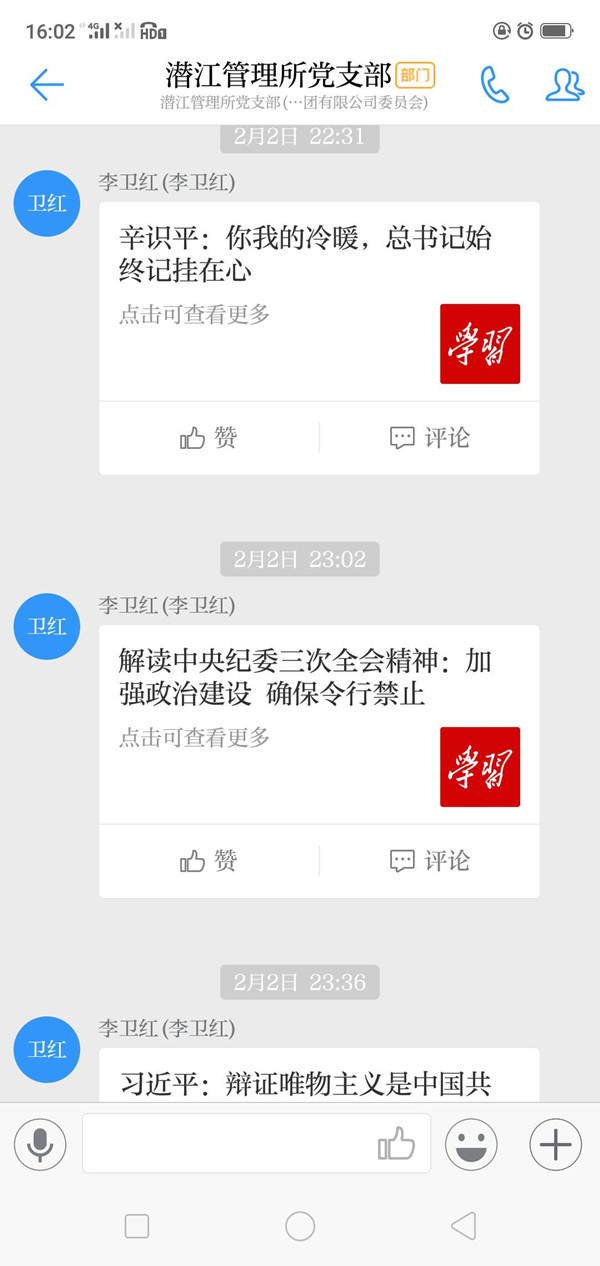Open the emoji picker
Viewport: 600px width, 1266px height.
click(471, 1143)
